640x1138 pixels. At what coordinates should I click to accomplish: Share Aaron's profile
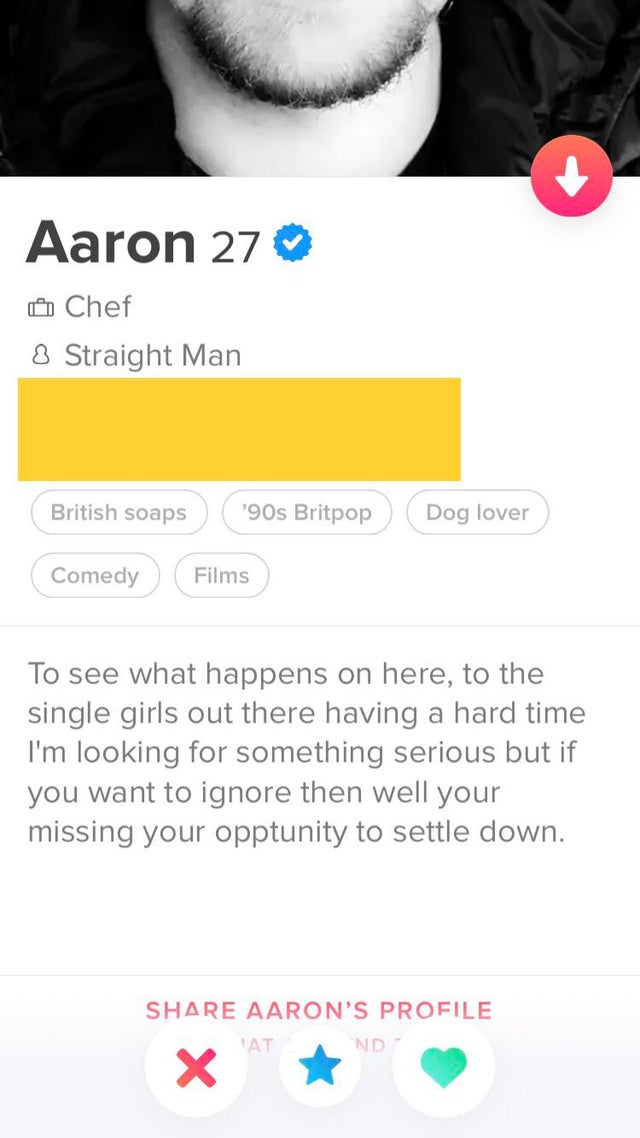tap(319, 1010)
